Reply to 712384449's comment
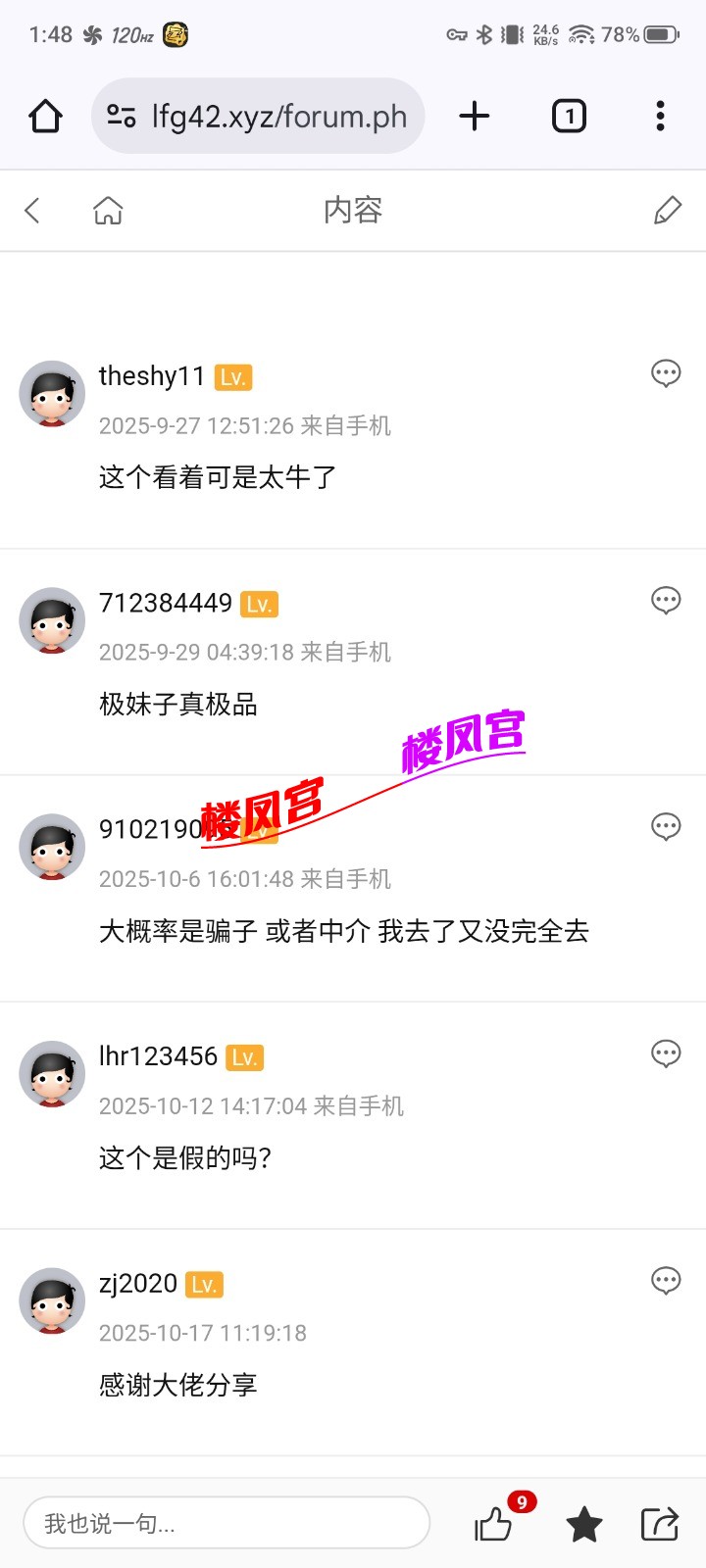The width and height of the screenshot is (706, 1568). tap(666, 600)
